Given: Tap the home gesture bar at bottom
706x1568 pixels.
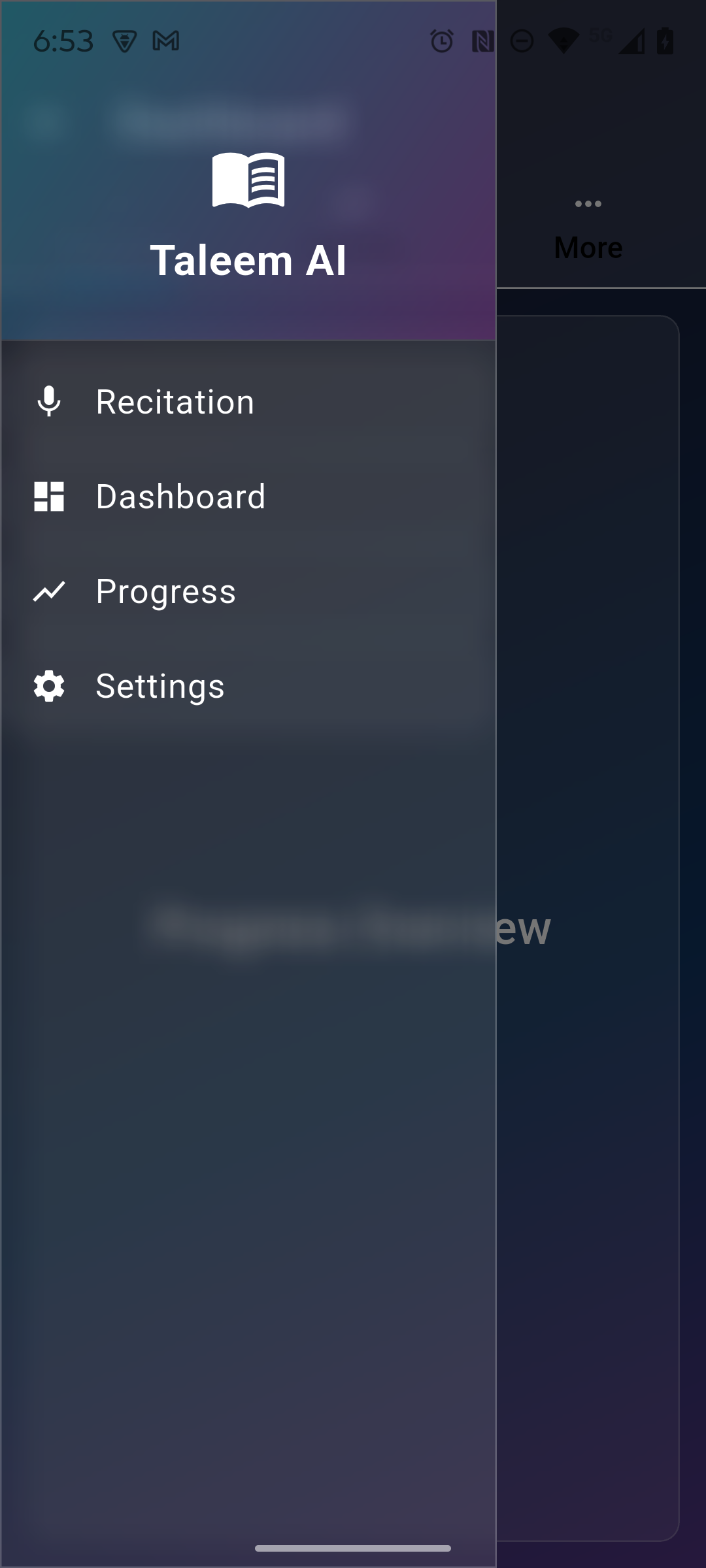Looking at the screenshot, I should (x=353, y=1548).
